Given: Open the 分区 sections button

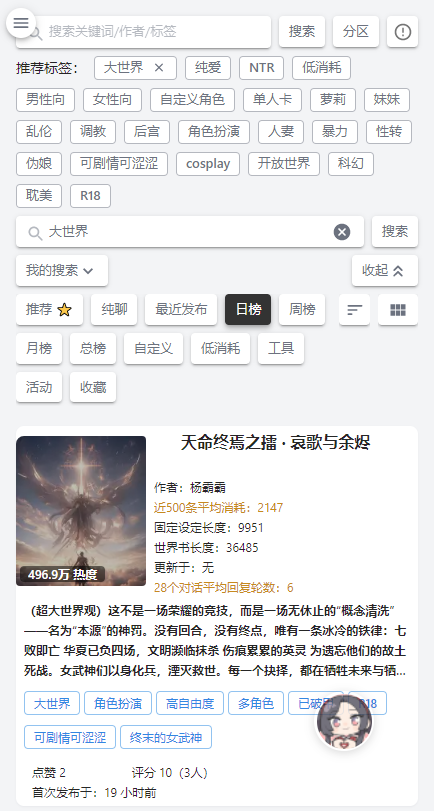Looking at the screenshot, I should 356,32.
